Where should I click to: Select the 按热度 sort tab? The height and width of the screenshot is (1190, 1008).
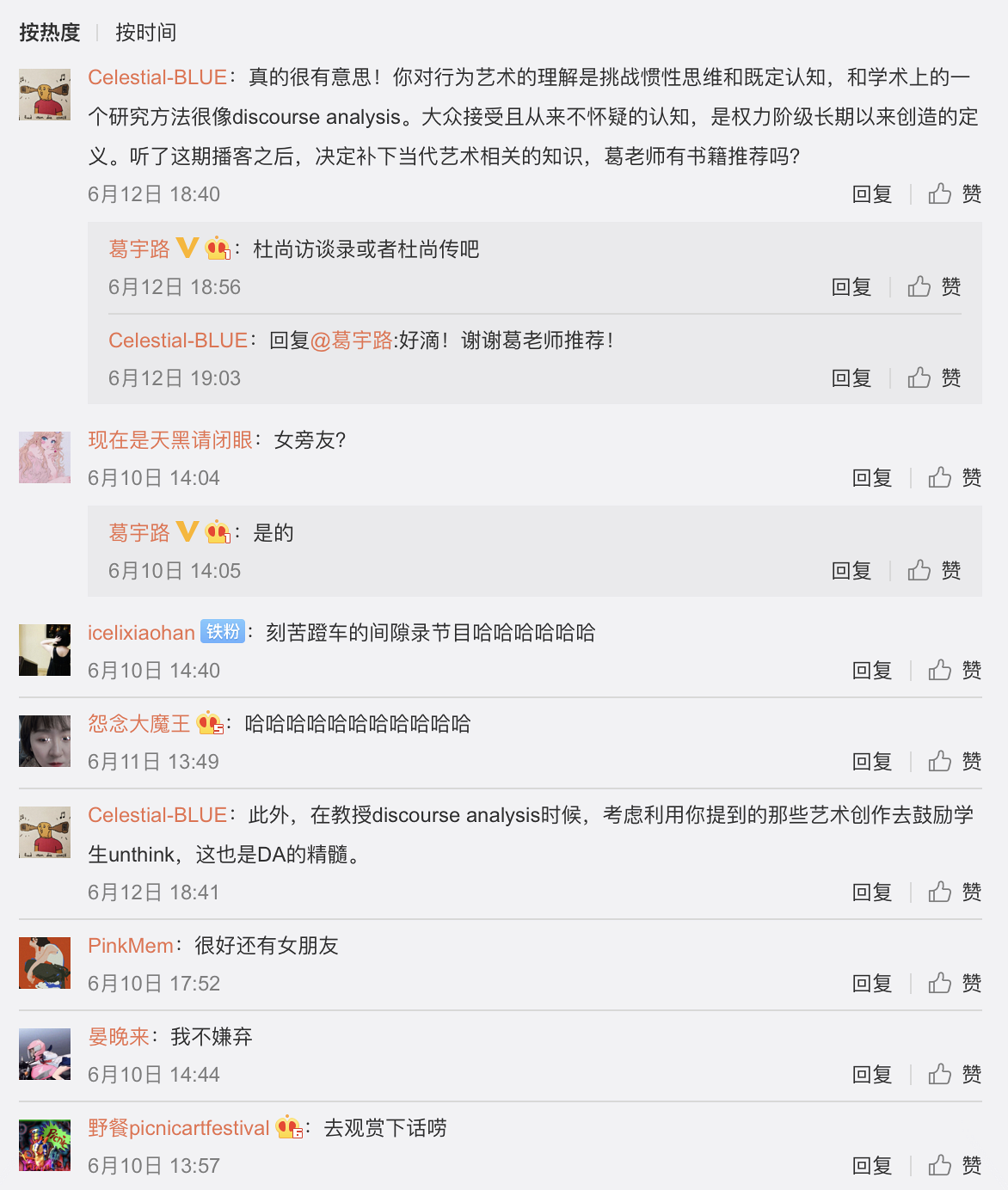50,33
